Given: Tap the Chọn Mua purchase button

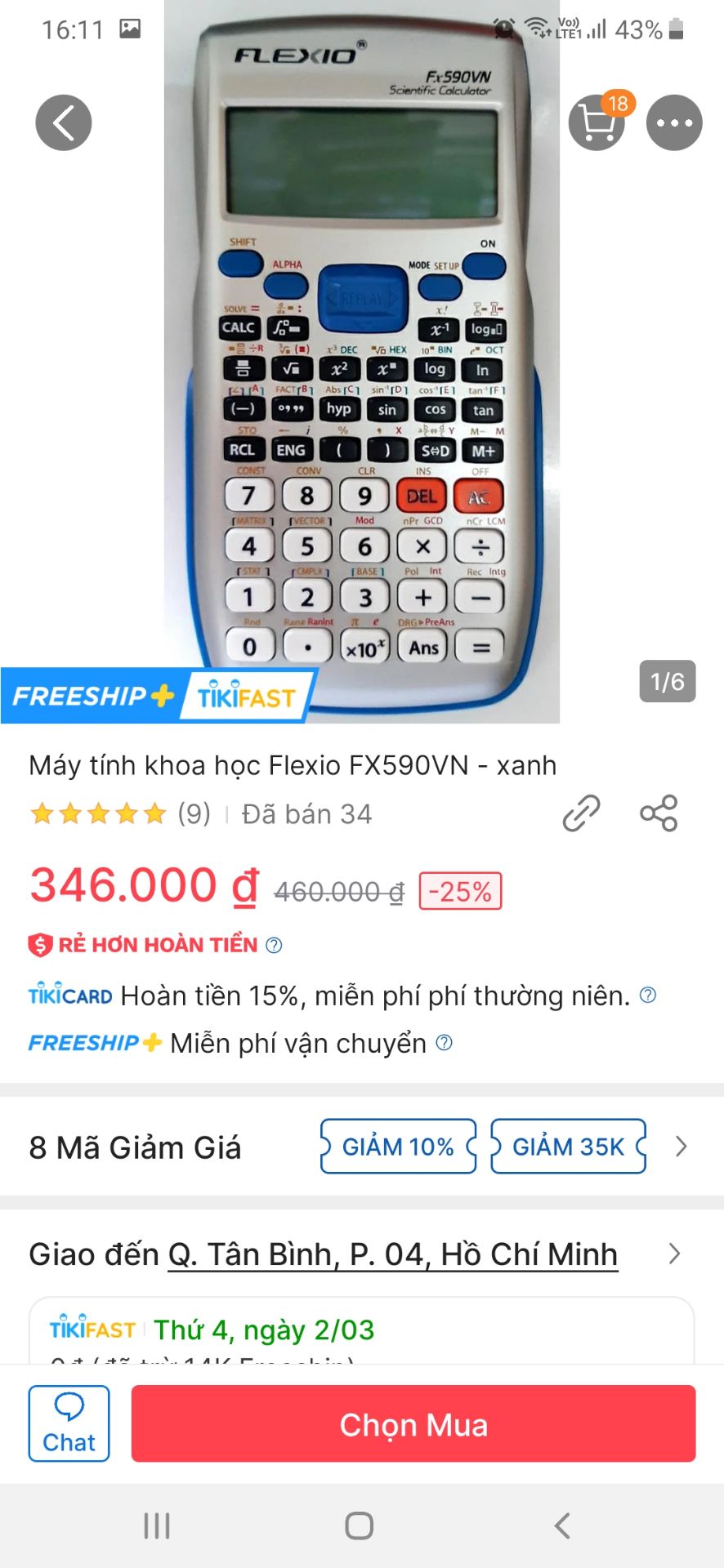Looking at the screenshot, I should 413,1424.
